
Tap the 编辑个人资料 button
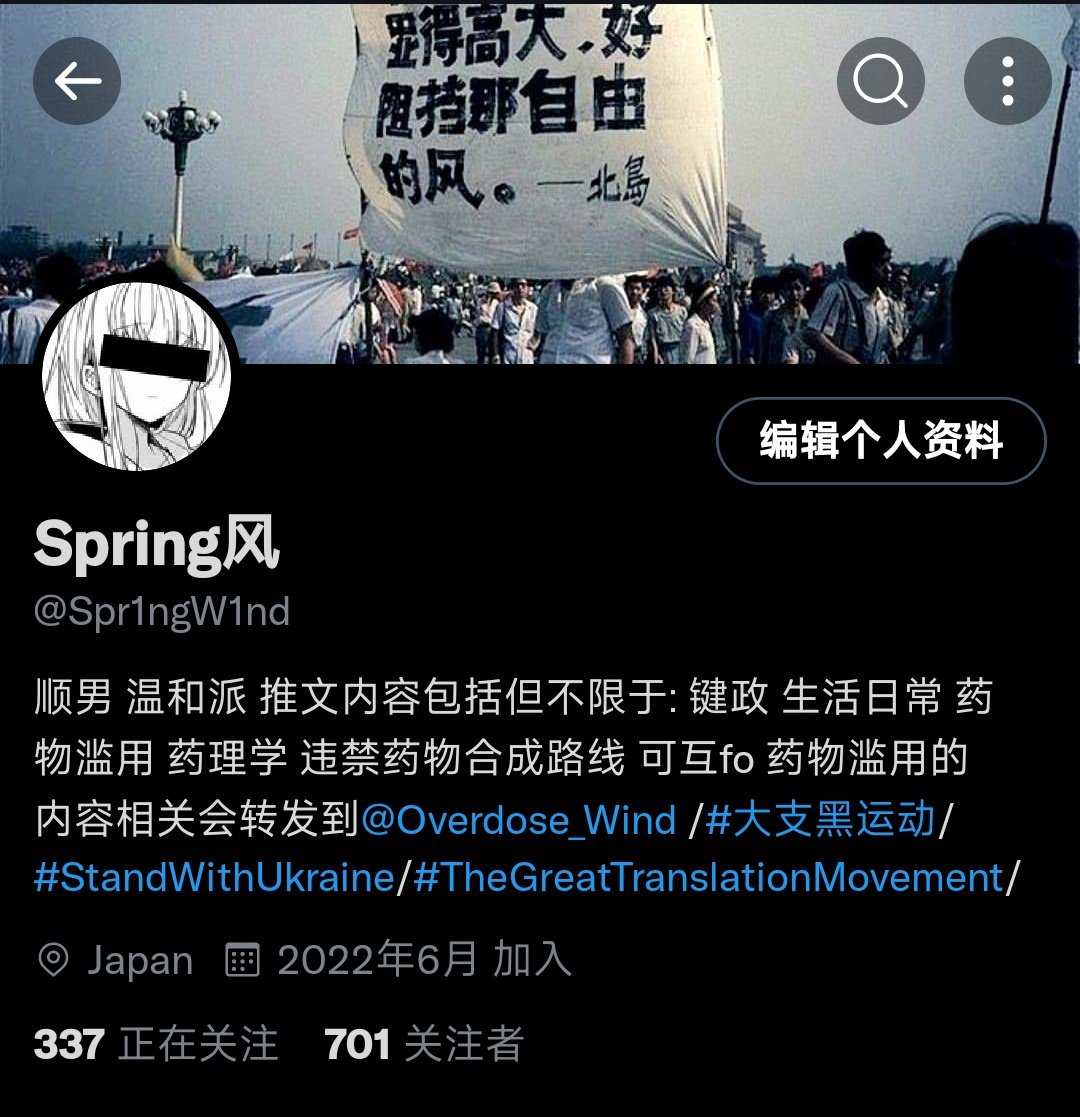[881, 441]
